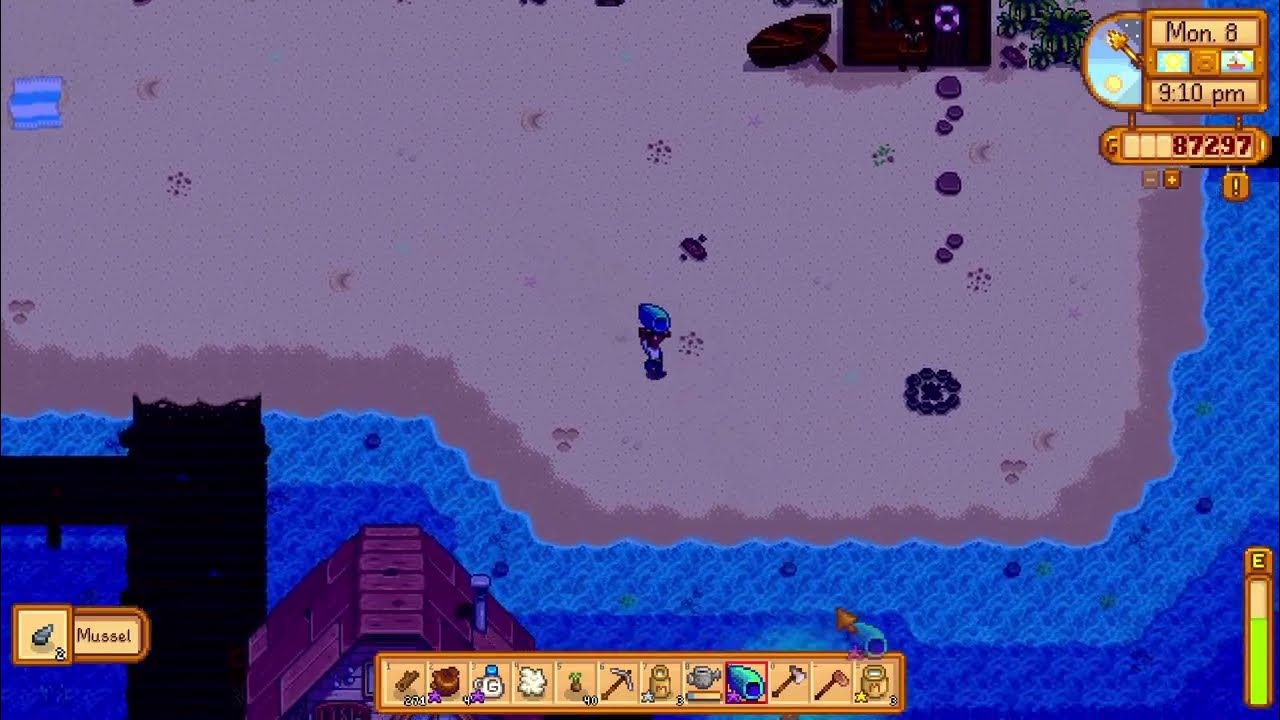Select the white wool item in the toolbar
Image resolution: width=1280 pixels, height=720 pixels.
533,683
